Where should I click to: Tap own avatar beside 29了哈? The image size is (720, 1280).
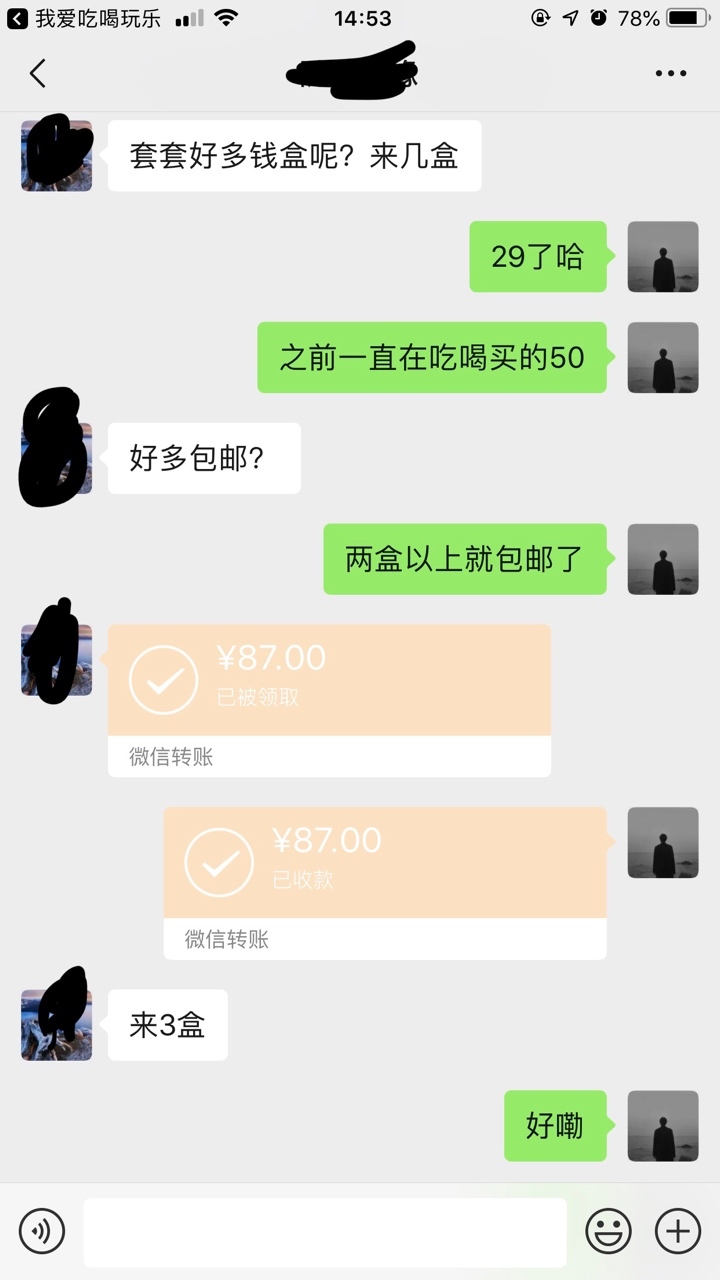pos(663,257)
